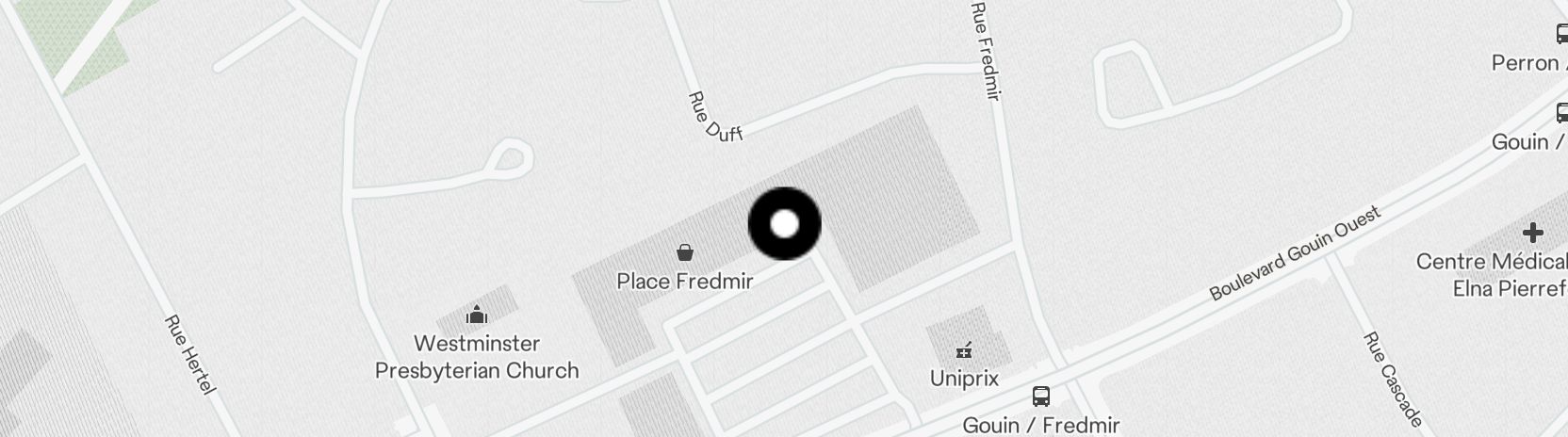The image size is (1568, 437).
Task: Open the Uniprix pharmacy marker
Action: [963, 351]
